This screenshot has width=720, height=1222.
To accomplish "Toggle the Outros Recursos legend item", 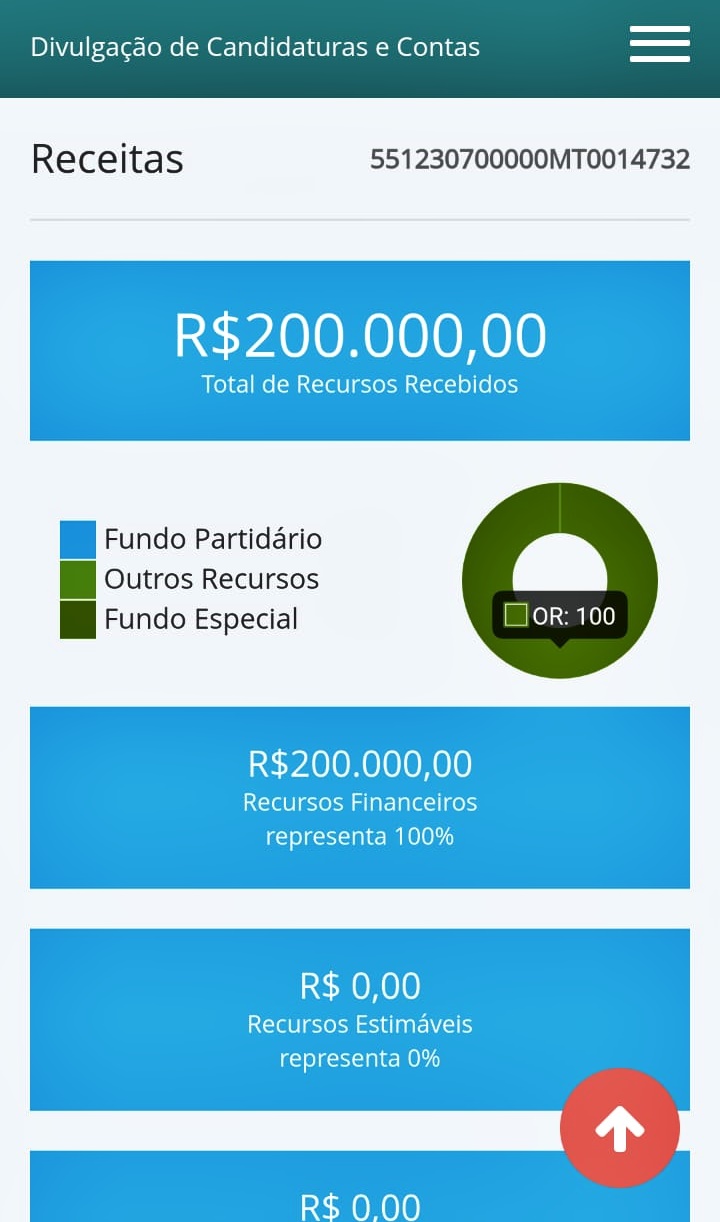I will [190, 579].
